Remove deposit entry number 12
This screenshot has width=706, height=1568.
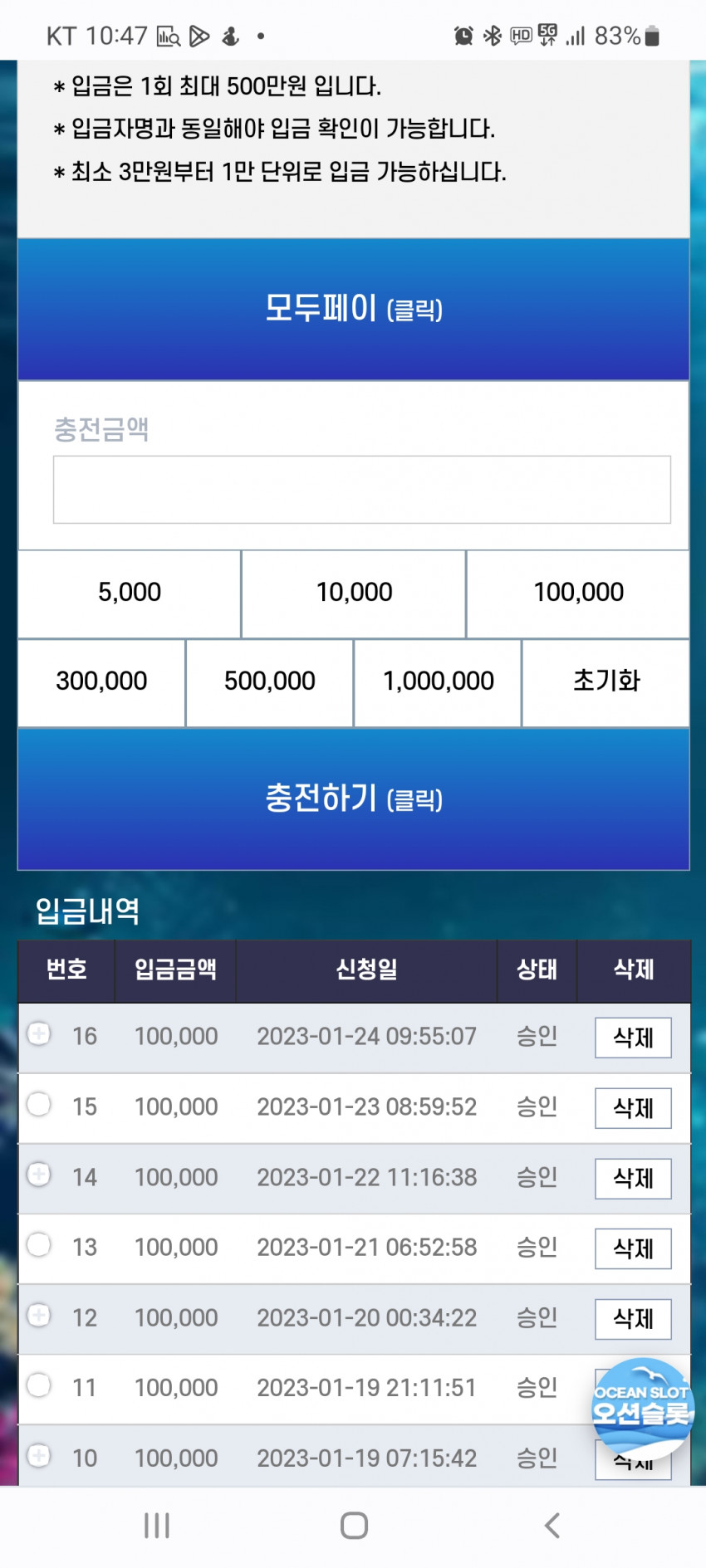633,1319
